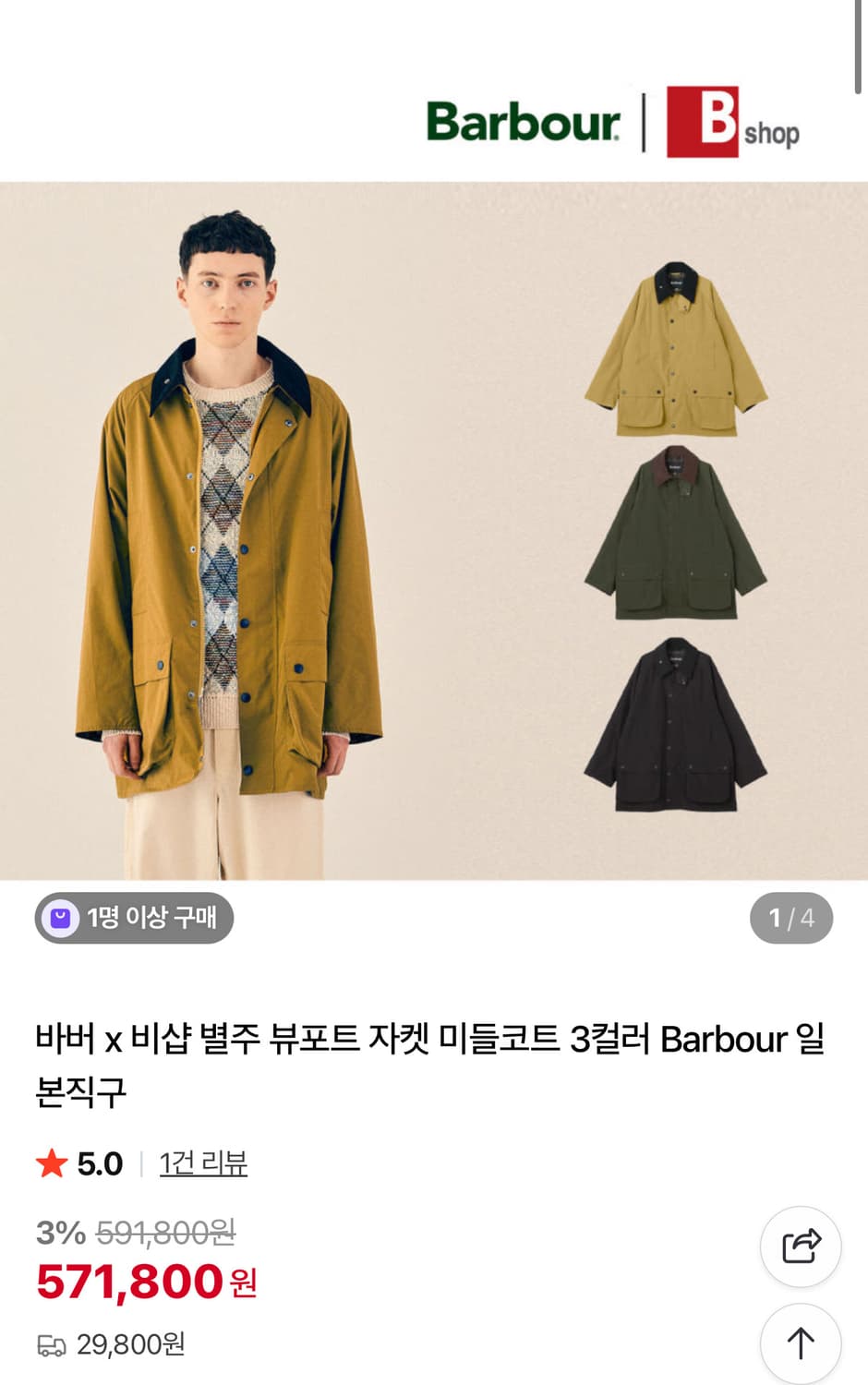This screenshot has width=868, height=1385.
Task: Tap the Barbour brand logo
Action: [522, 120]
